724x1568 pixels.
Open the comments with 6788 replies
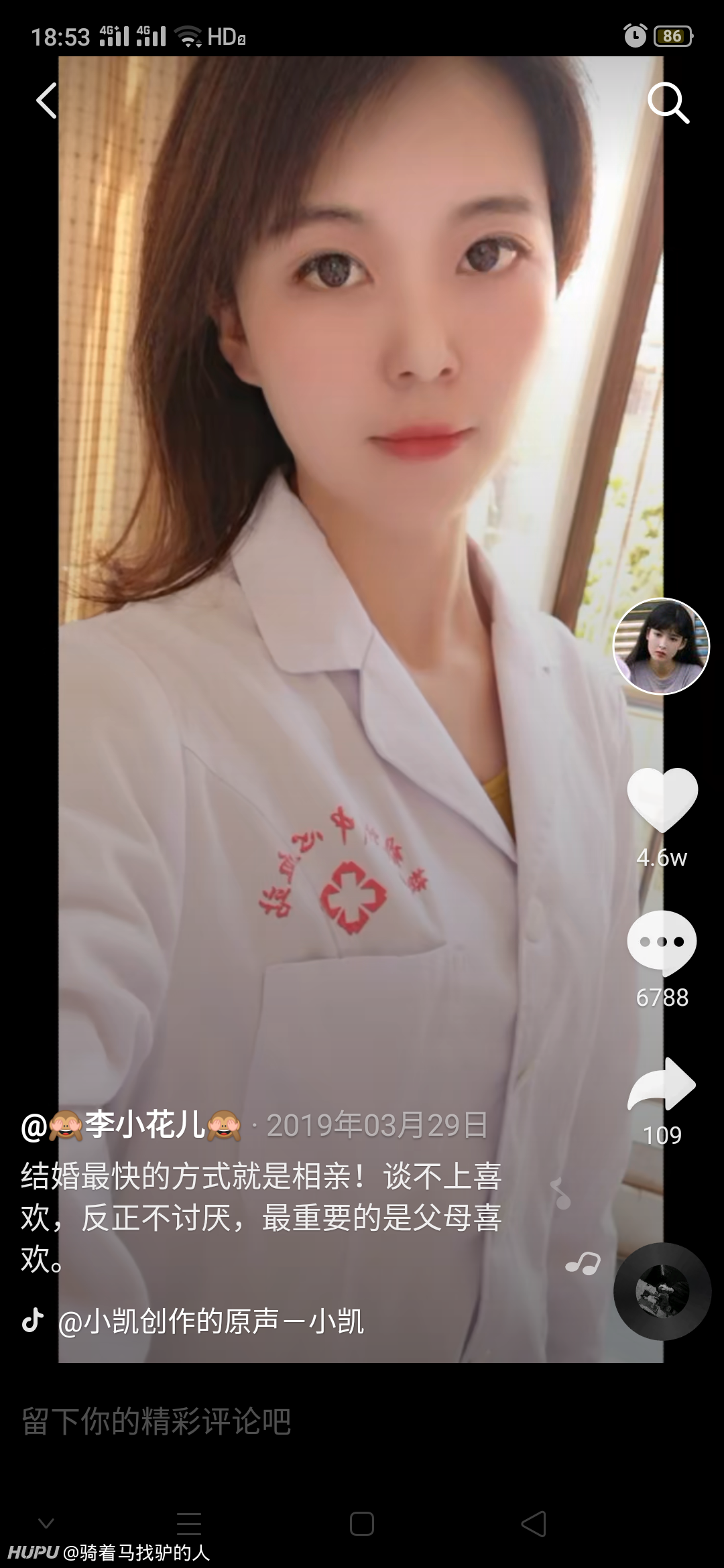pos(662,942)
